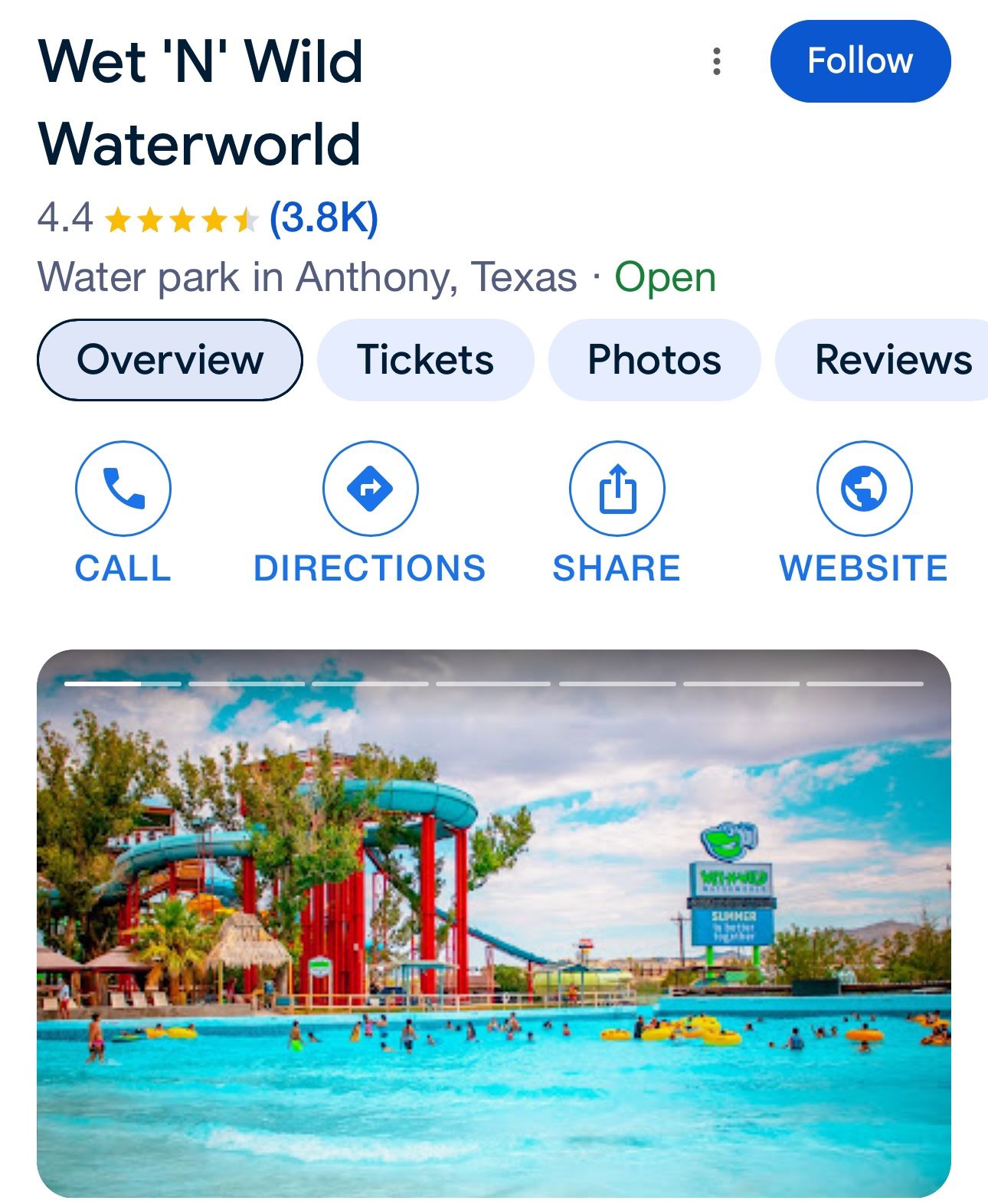Tap the Share upload icon
Image resolution: width=988 pixels, height=1204 pixels.
pyautogui.click(x=617, y=489)
